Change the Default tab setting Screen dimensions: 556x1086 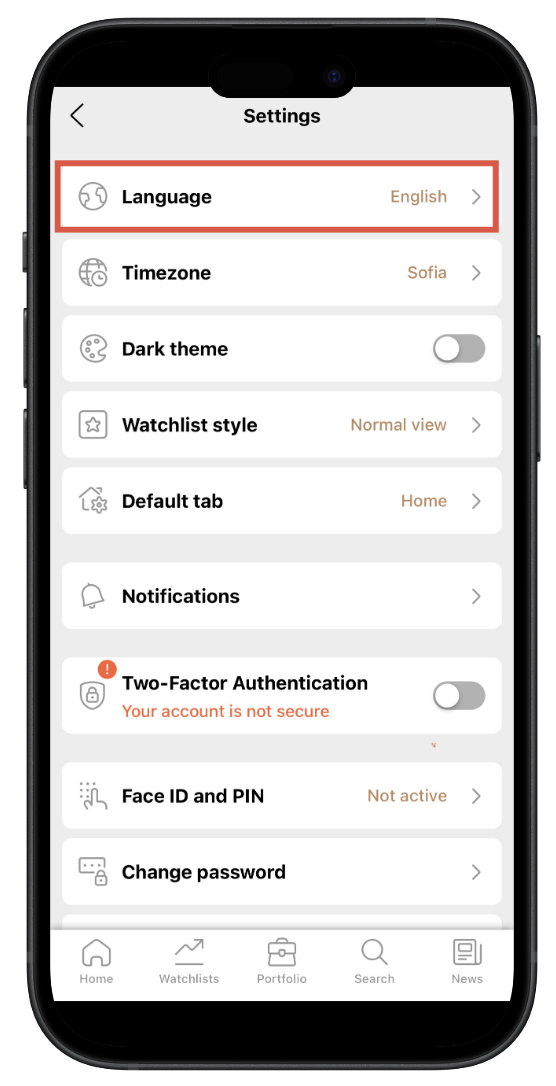pyautogui.click(x=282, y=501)
